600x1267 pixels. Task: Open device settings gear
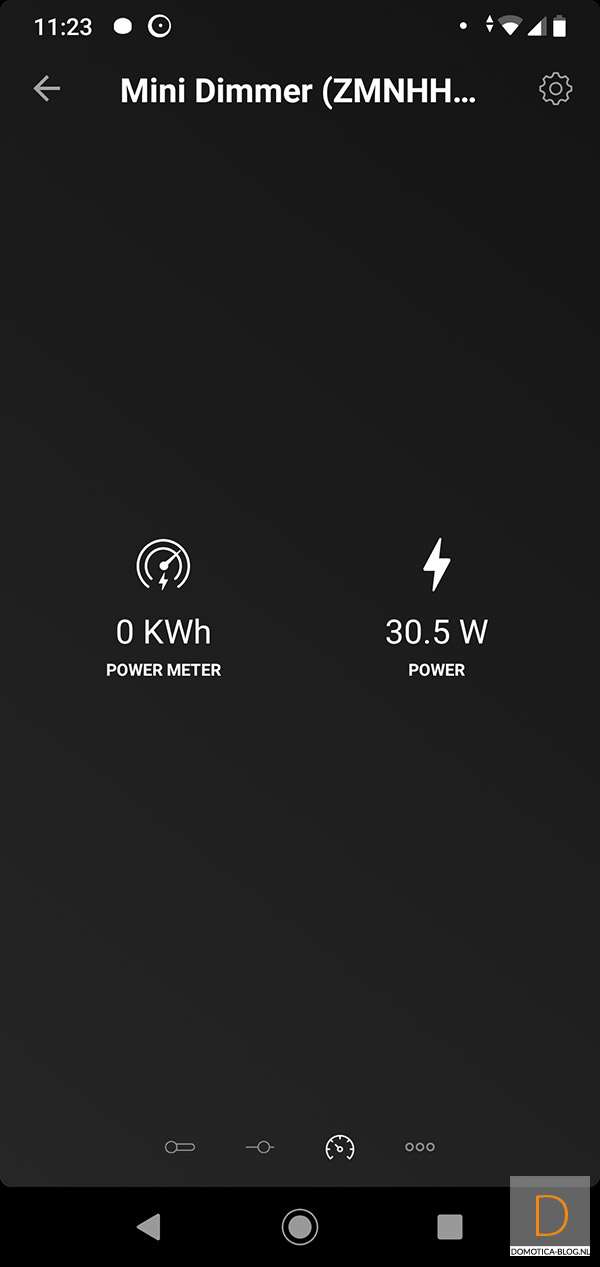555,89
